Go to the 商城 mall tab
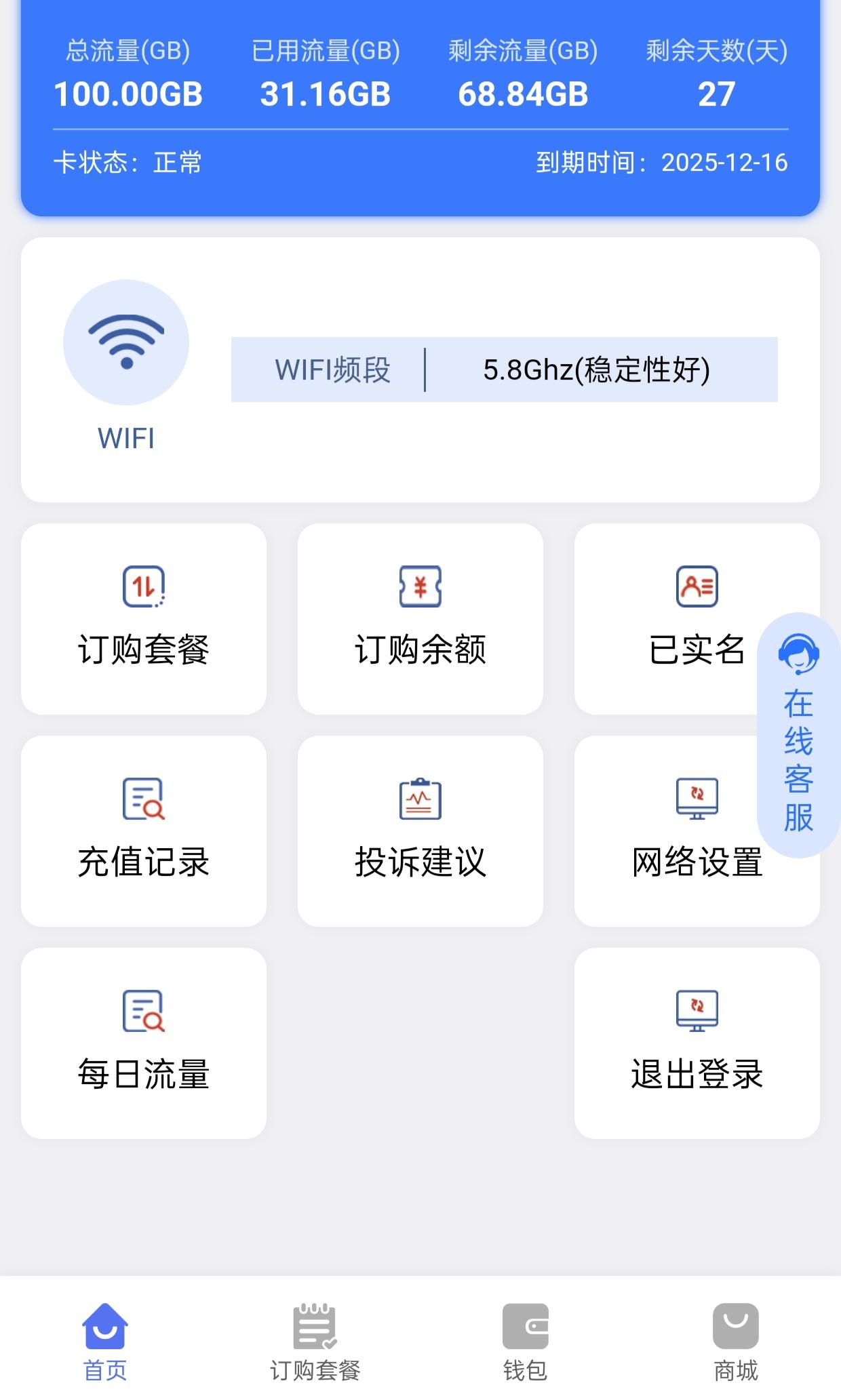 pos(736,1334)
